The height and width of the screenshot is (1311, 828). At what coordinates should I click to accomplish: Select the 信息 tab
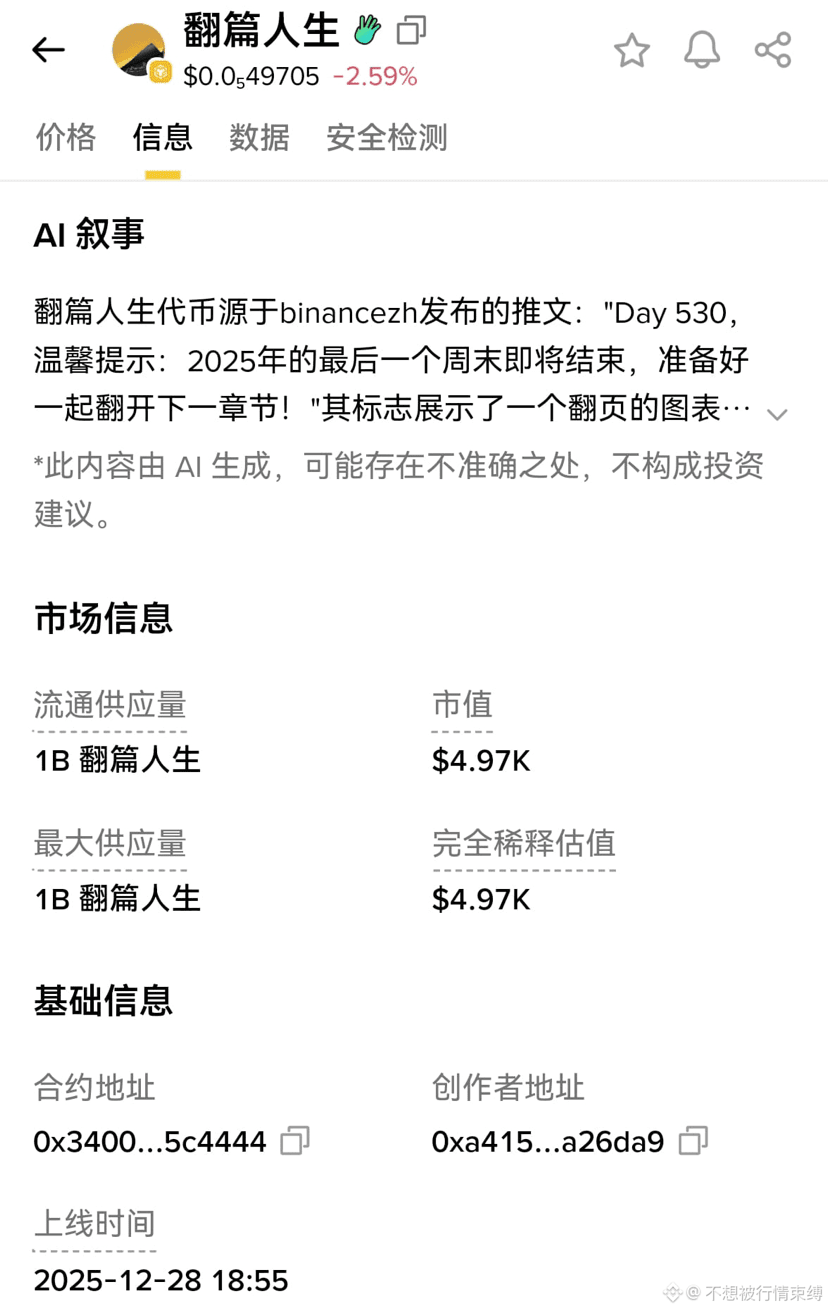[x=162, y=137]
